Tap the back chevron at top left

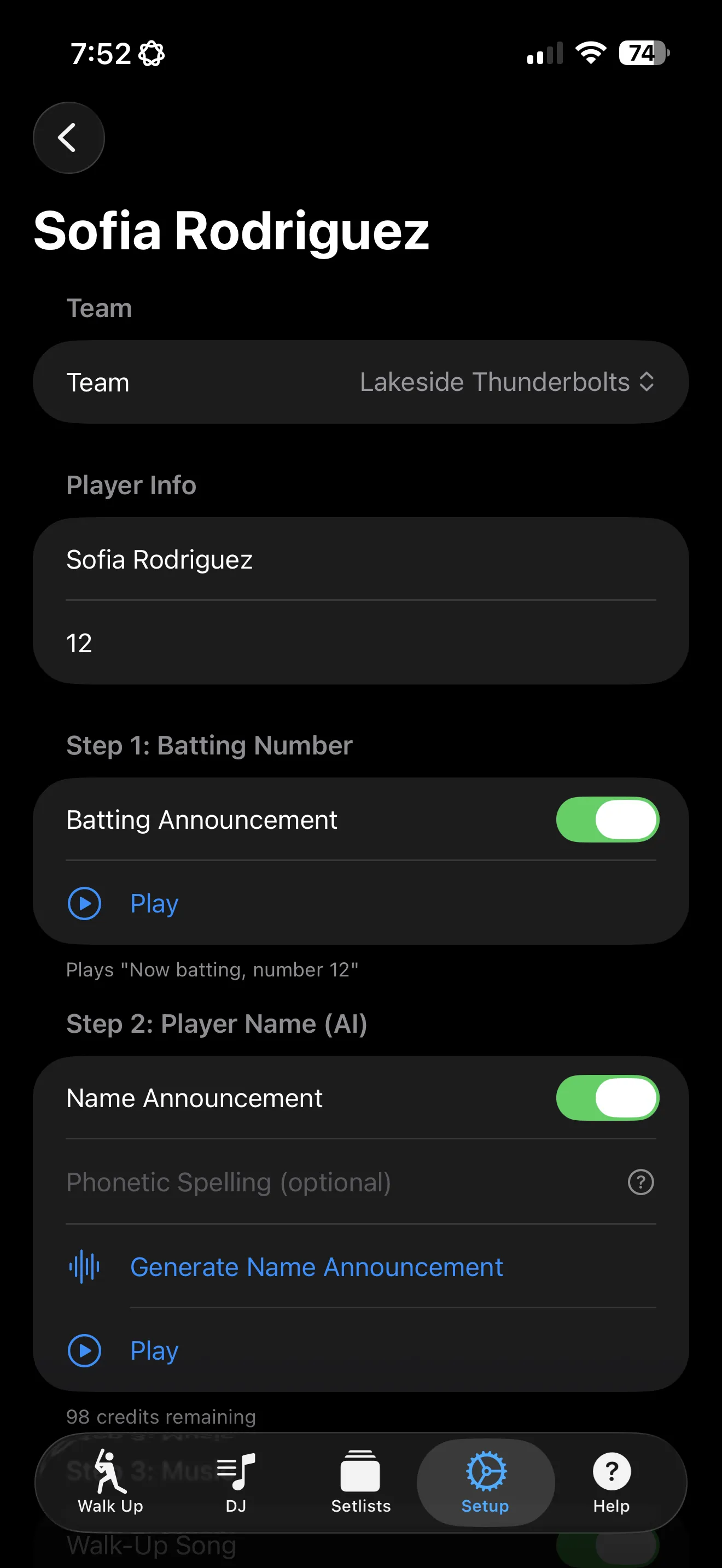(69, 138)
